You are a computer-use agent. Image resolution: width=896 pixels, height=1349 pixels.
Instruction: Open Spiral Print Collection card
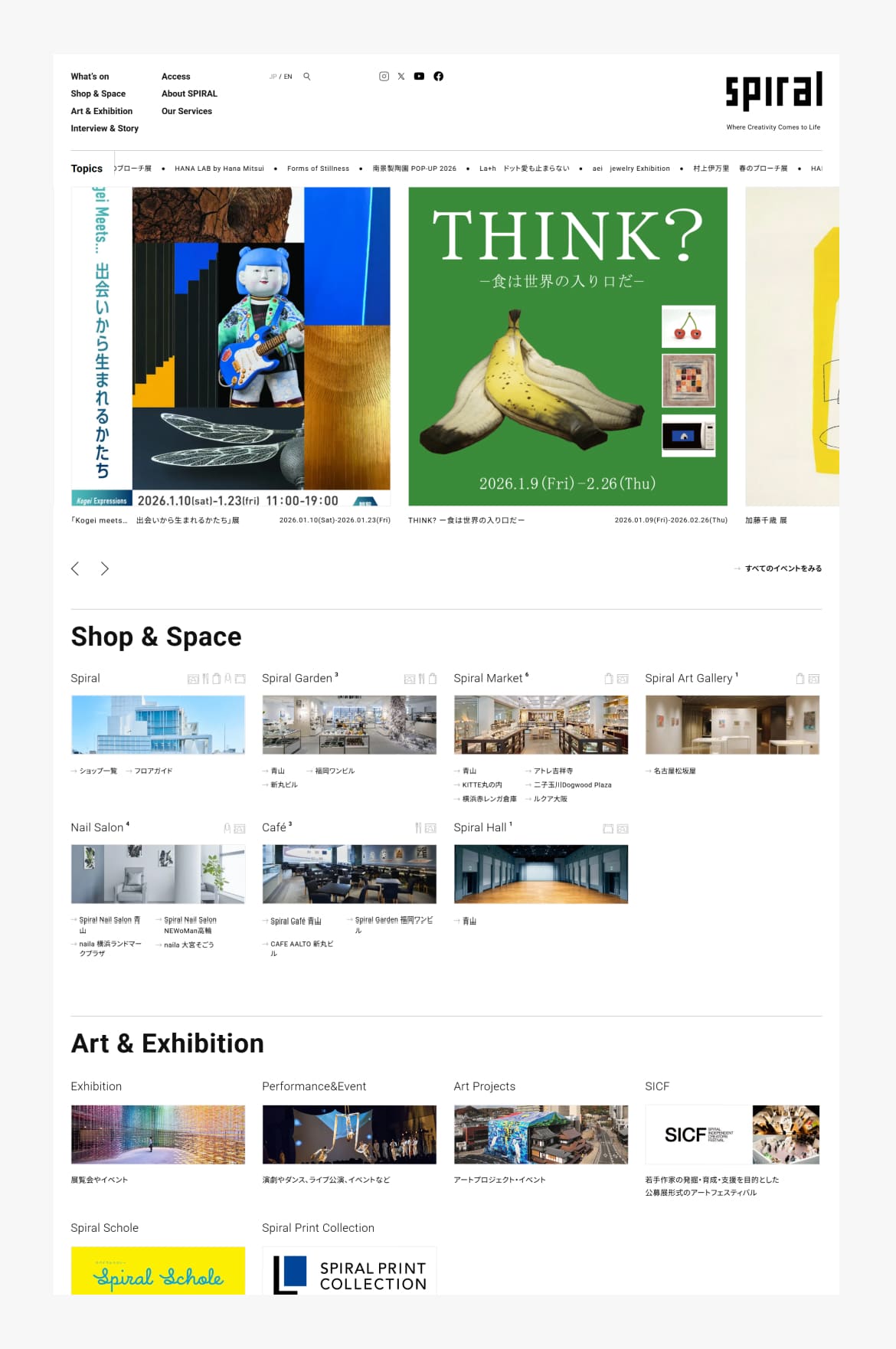(x=349, y=1271)
